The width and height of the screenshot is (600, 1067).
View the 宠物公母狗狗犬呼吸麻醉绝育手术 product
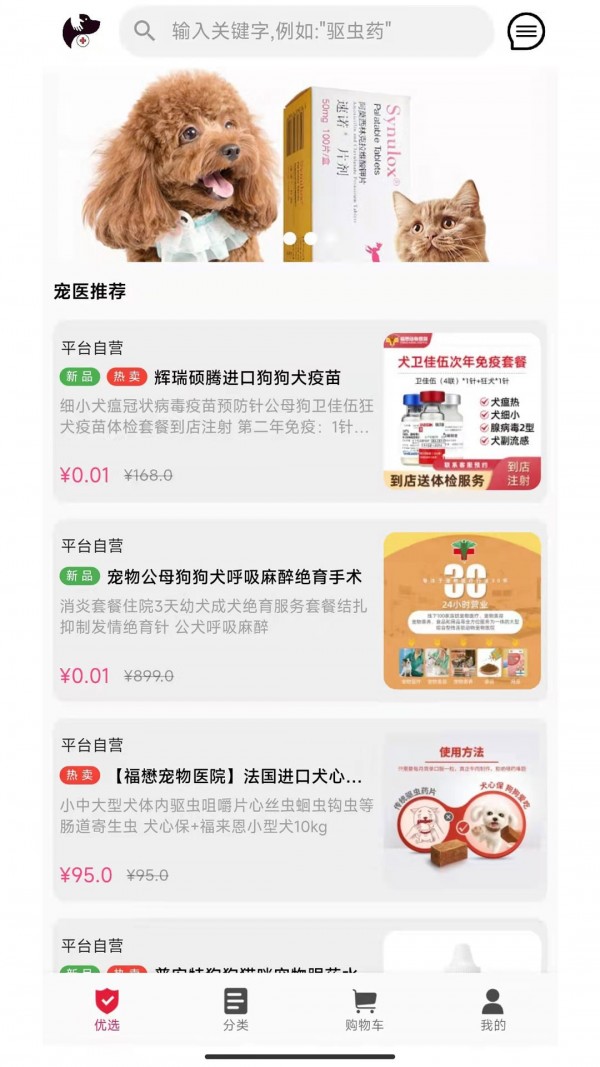pos(300,610)
